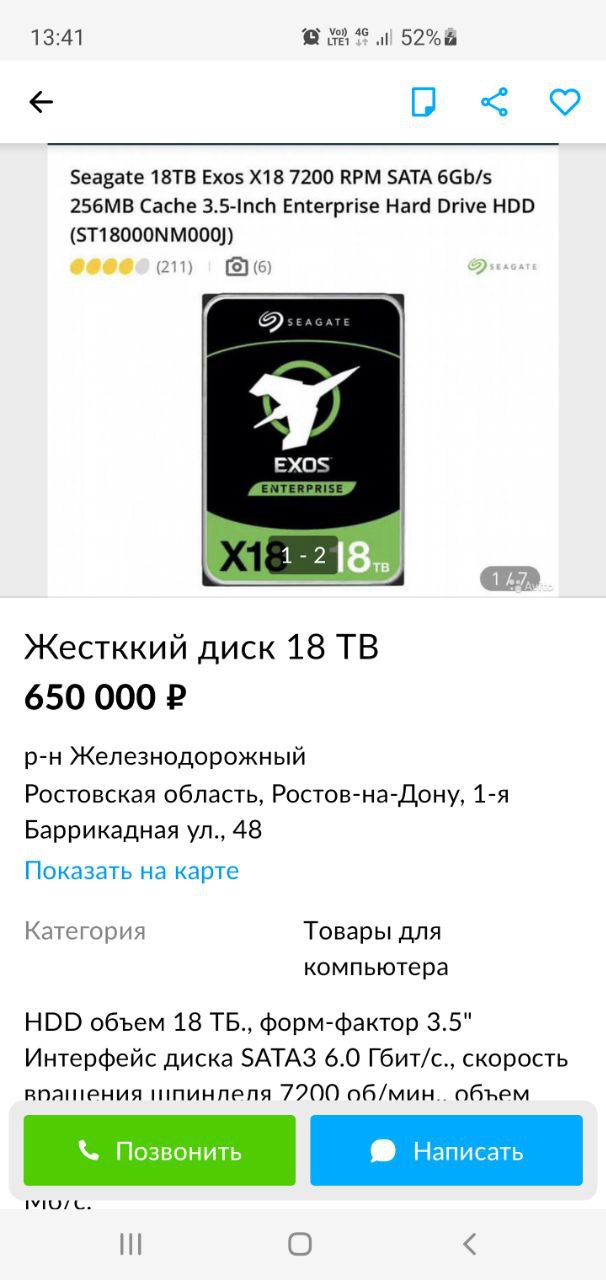Call the seller with Позвонить
The height and width of the screenshot is (1280, 606).
pos(160,1151)
